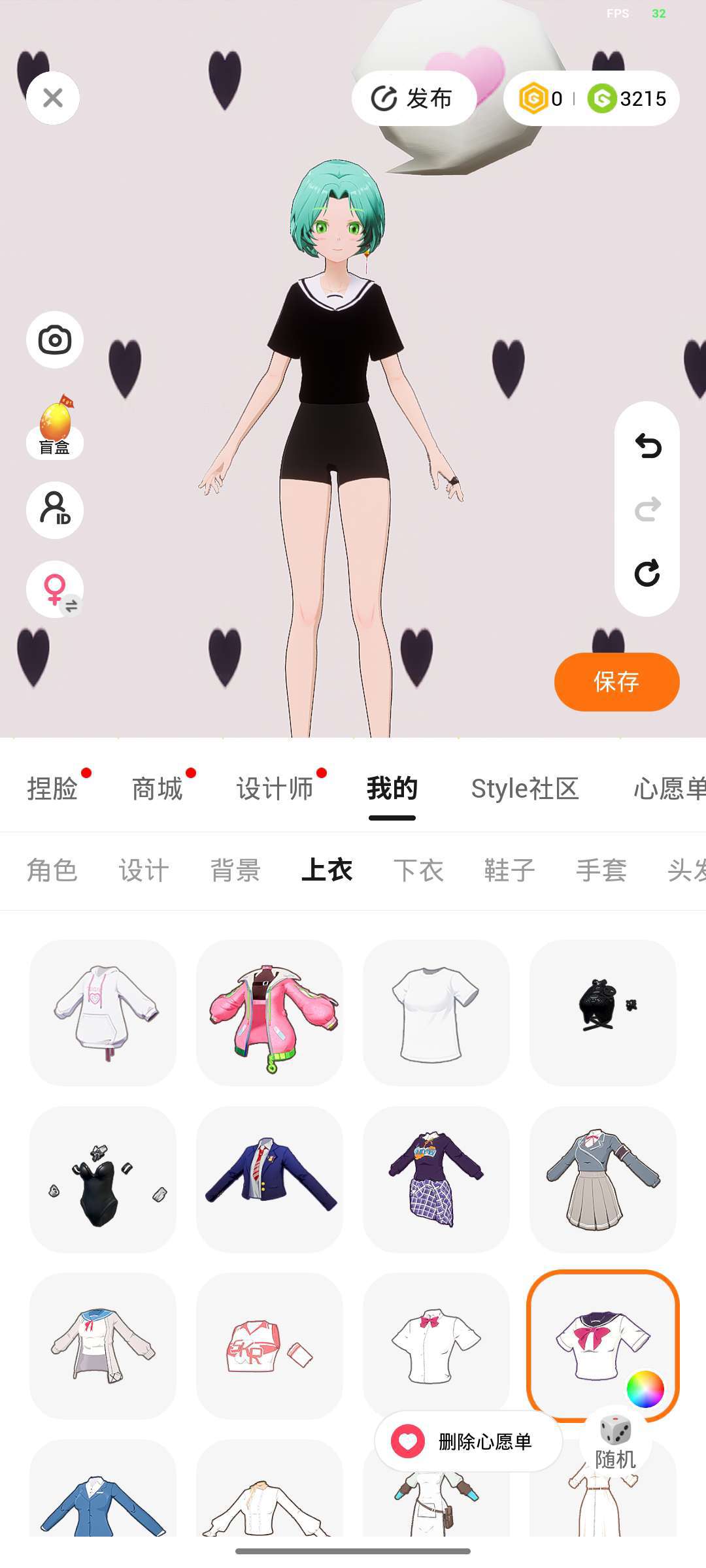This screenshot has width=706, height=1568.
Task: Choose the pink jacket top
Action: (269, 1013)
